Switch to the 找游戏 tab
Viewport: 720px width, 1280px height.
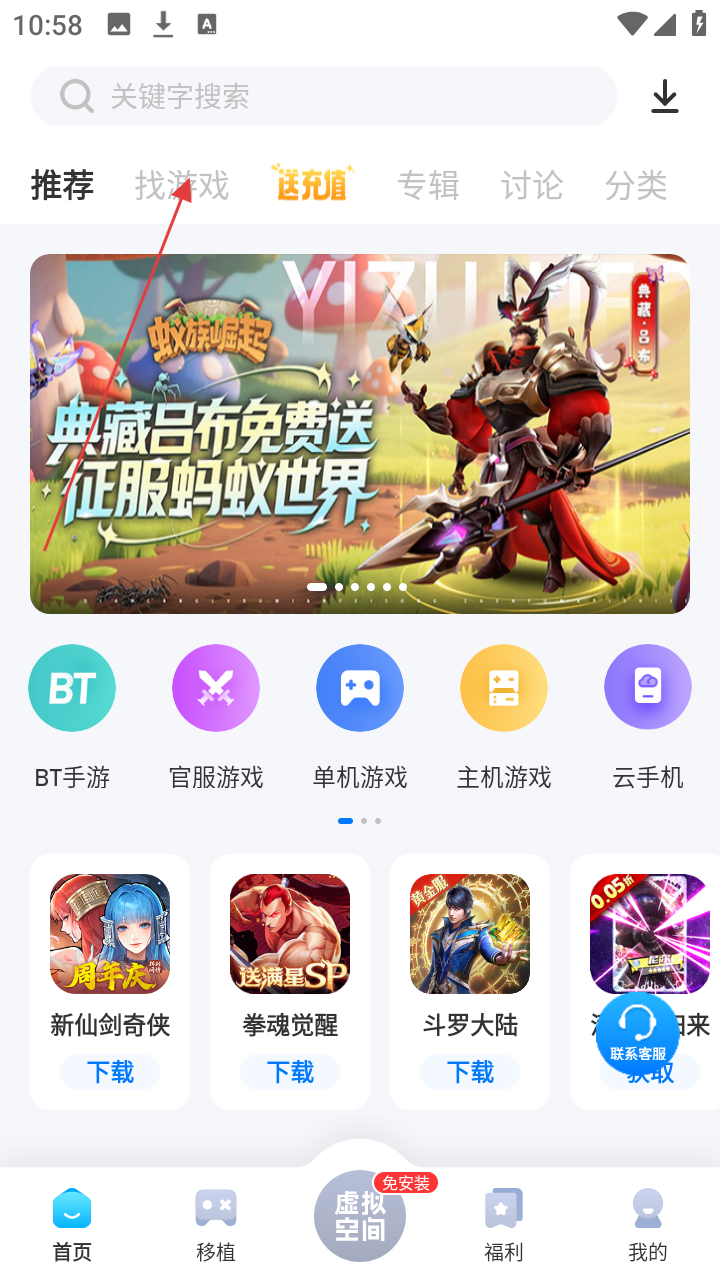(x=182, y=185)
